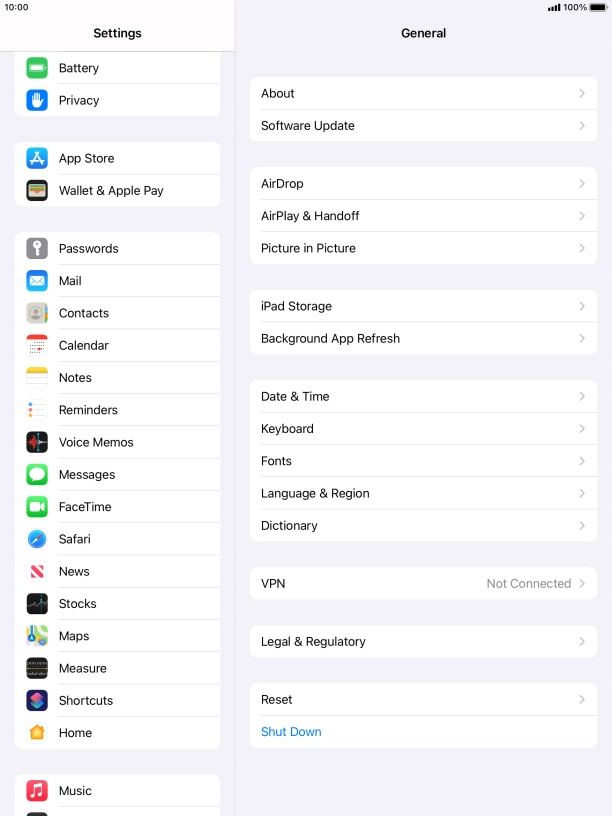Open AirDrop settings
This screenshot has height=816, width=612.
pos(423,184)
